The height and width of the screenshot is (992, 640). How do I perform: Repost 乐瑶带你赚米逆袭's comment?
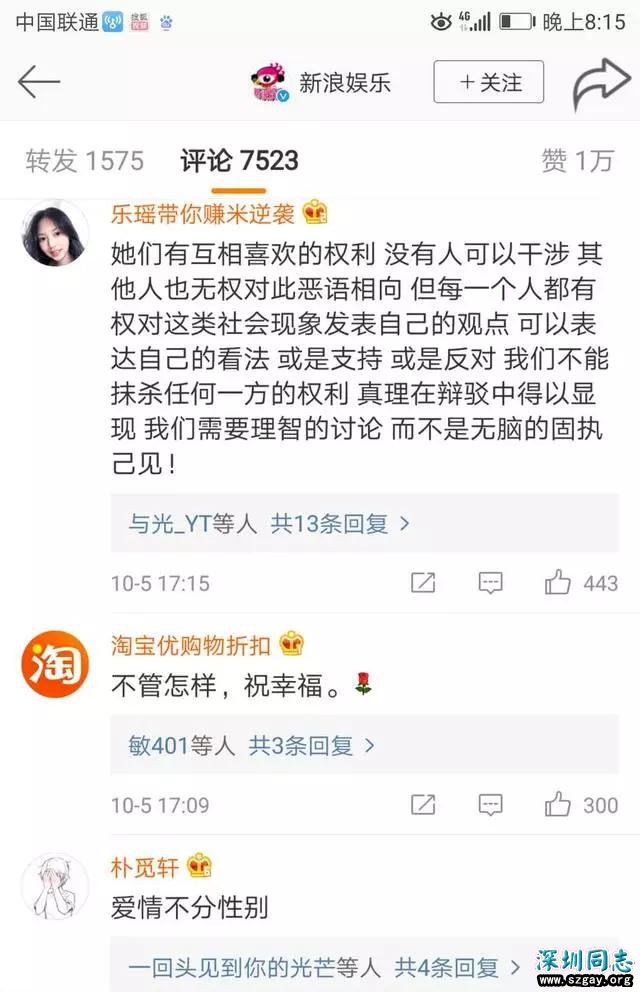tap(423, 583)
